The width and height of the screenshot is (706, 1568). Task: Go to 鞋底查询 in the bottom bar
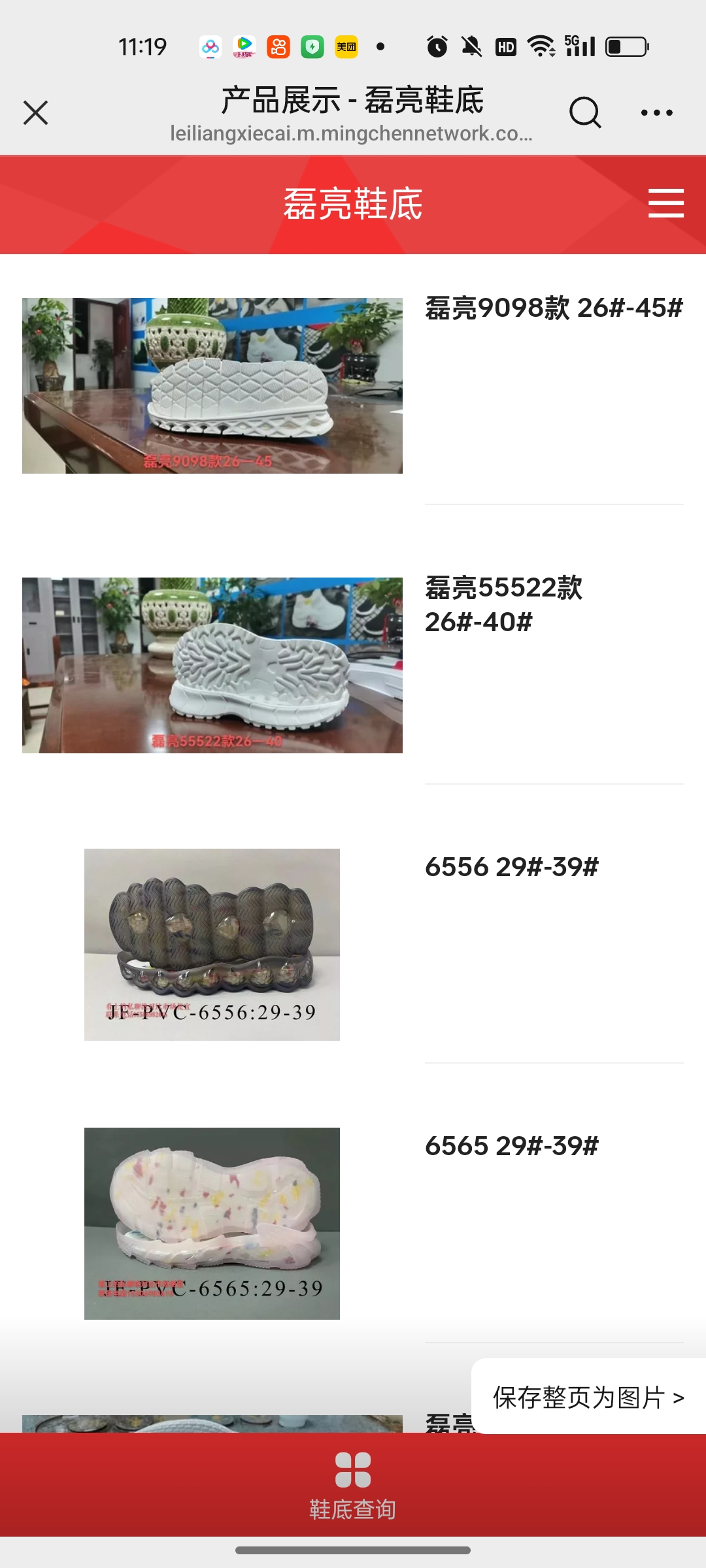(x=353, y=1483)
